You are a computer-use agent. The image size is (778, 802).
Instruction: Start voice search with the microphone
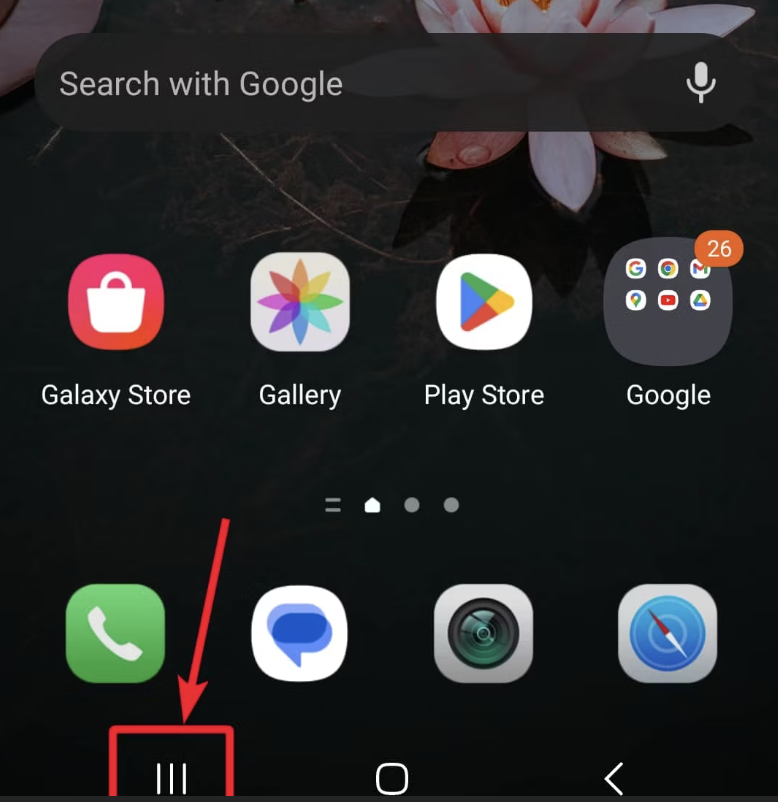tap(701, 83)
